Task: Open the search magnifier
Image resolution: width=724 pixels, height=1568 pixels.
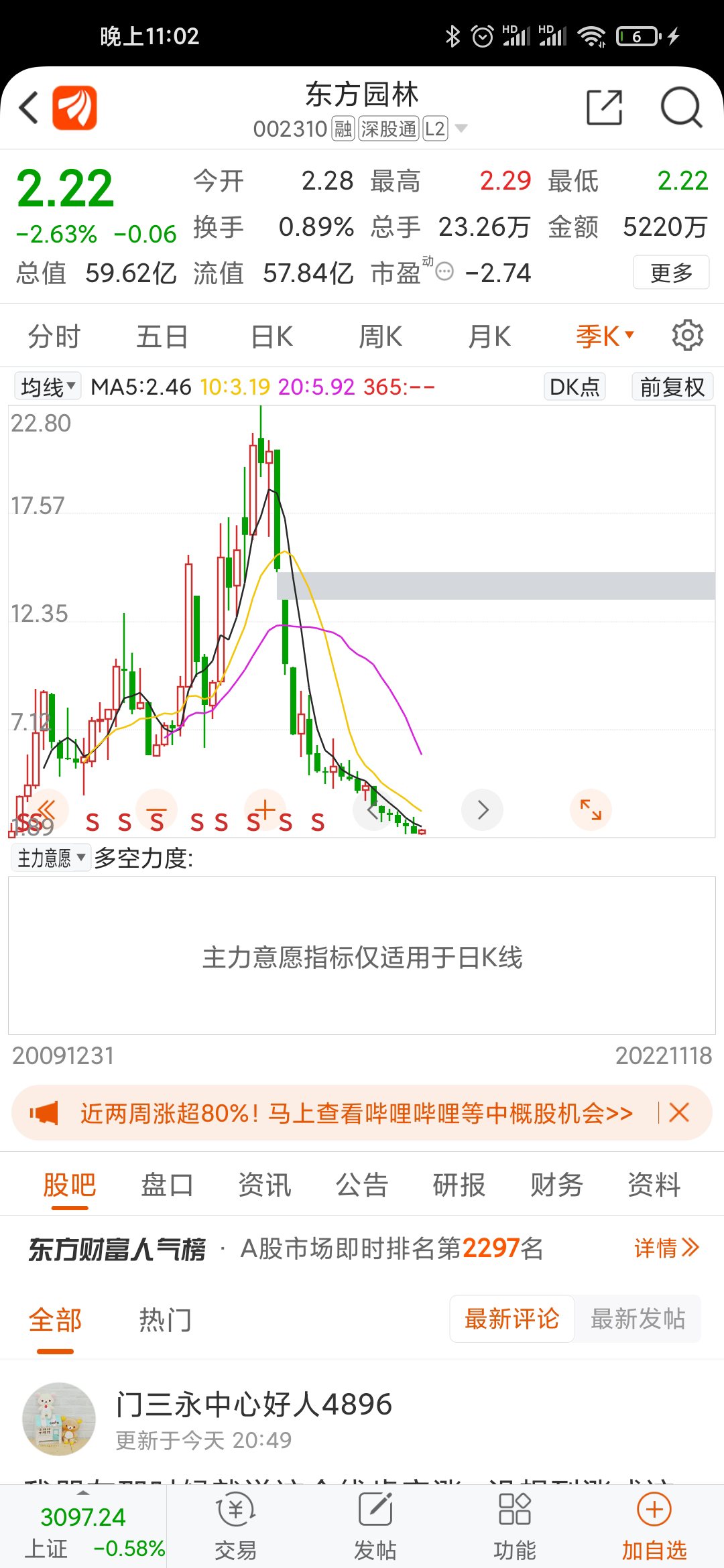Action: coord(680,108)
